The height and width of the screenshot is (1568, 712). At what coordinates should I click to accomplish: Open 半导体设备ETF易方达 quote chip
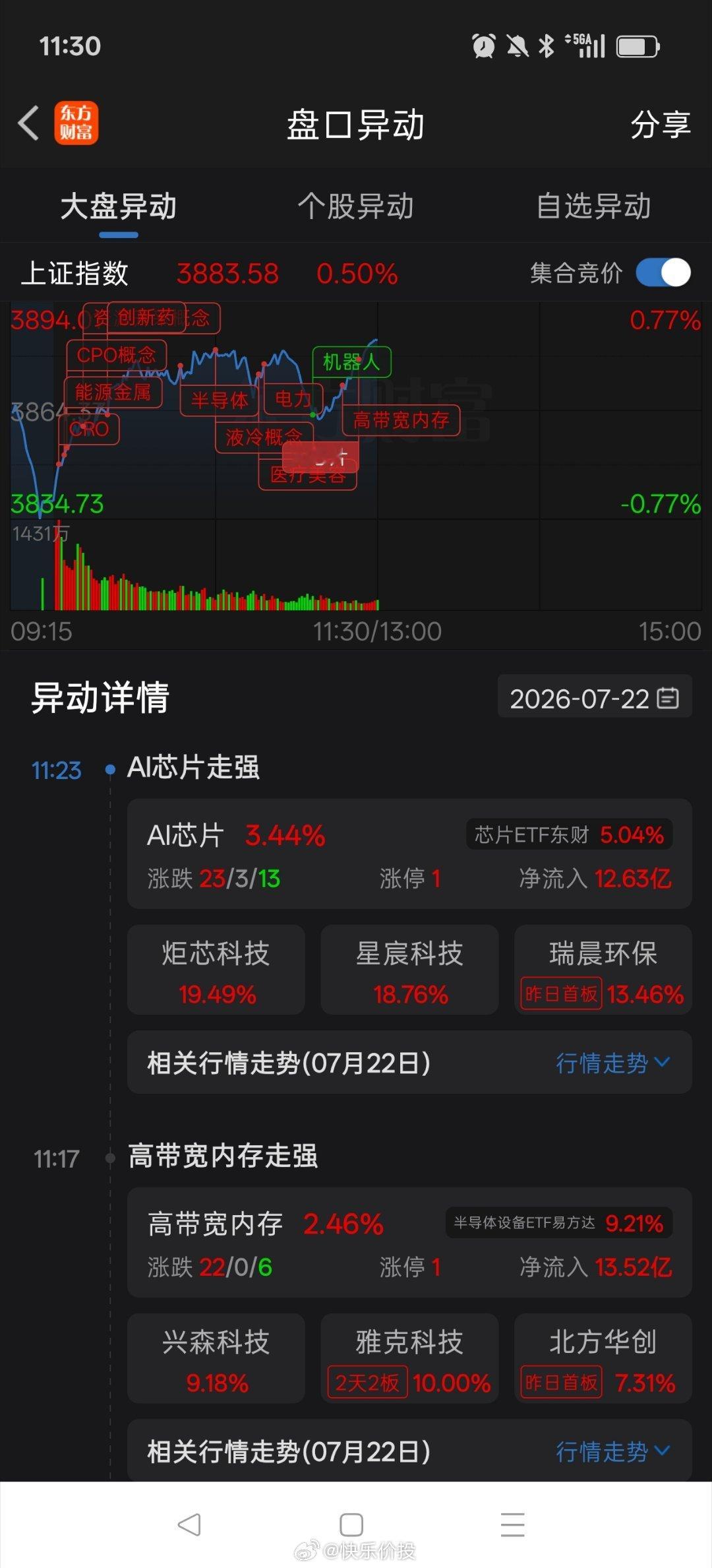[559, 1223]
